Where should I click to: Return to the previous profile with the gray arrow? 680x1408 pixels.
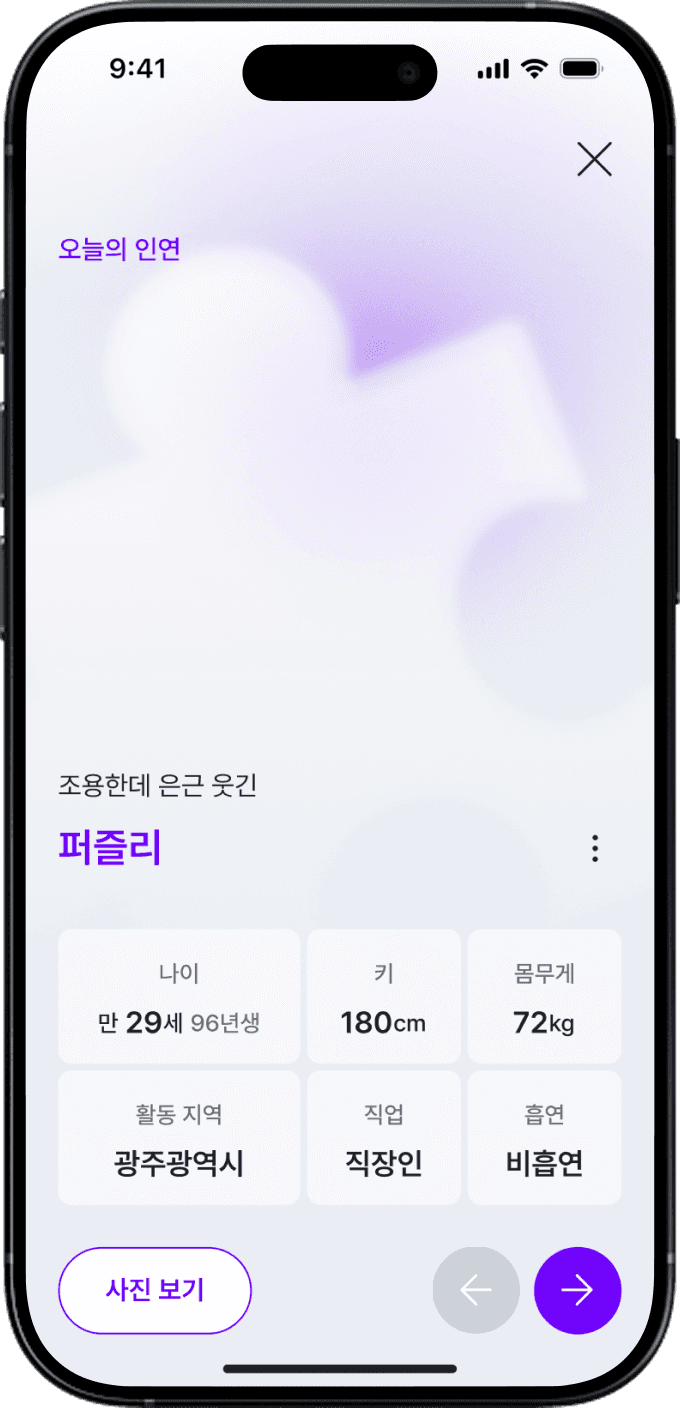476,1290
